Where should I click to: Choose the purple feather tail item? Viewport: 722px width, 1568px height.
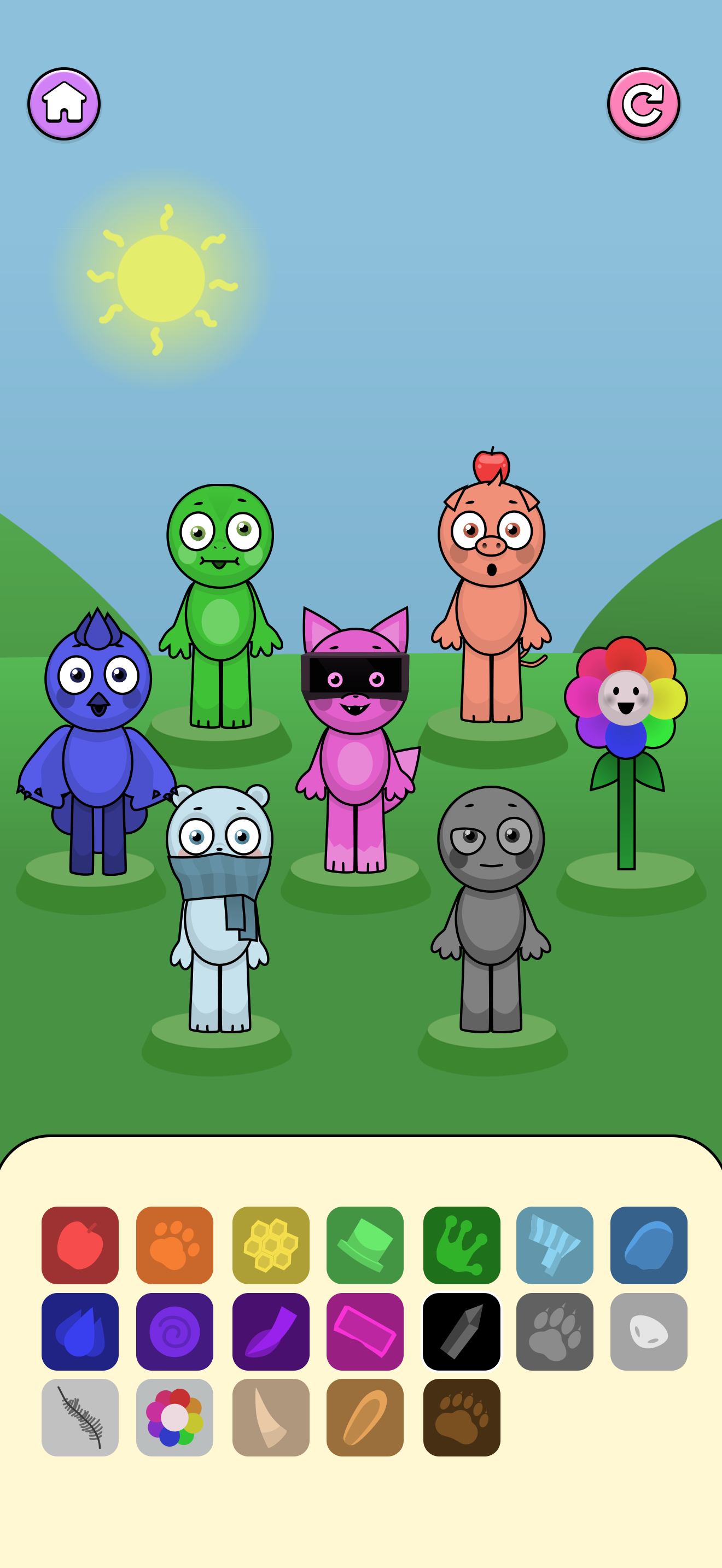tap(270, 1331)
